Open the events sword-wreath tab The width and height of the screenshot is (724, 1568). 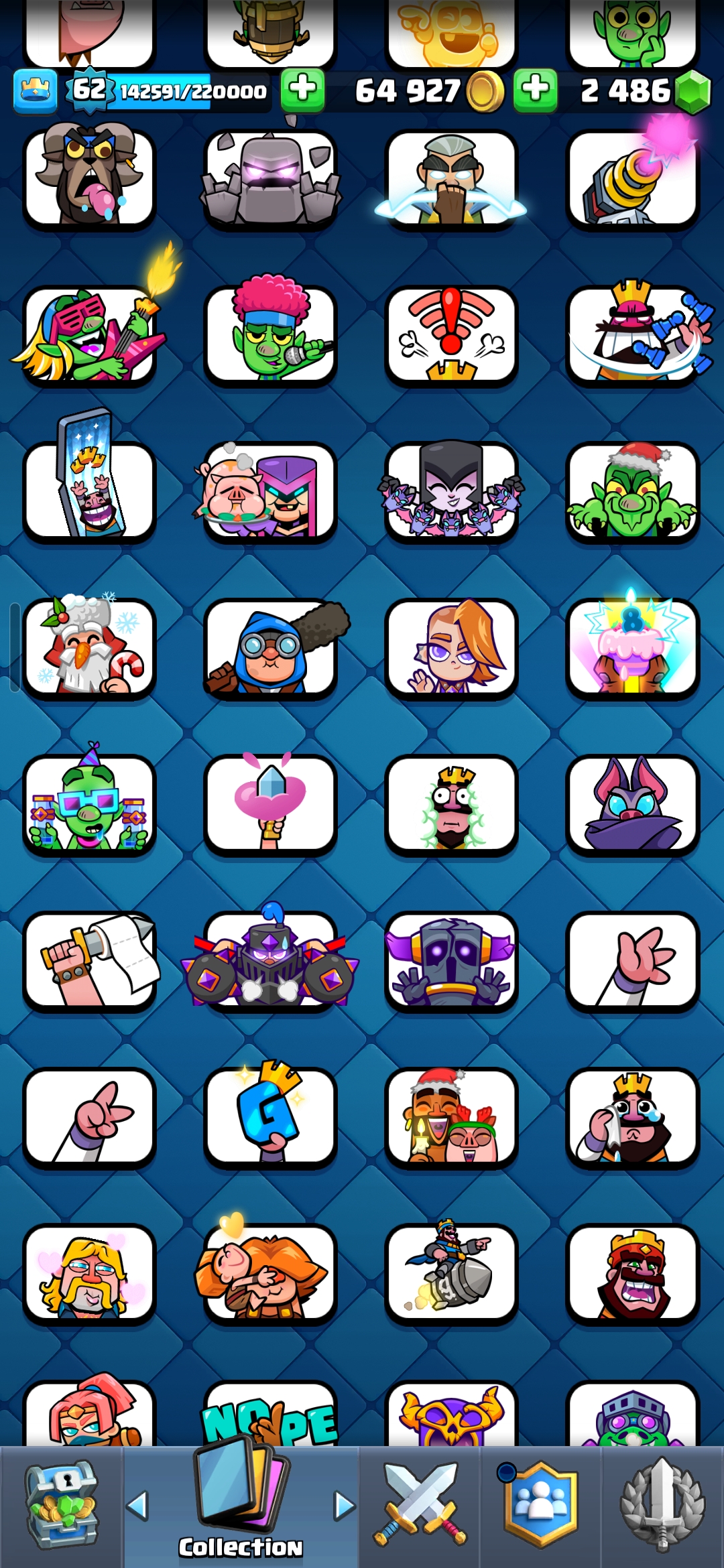(662, 1506)
